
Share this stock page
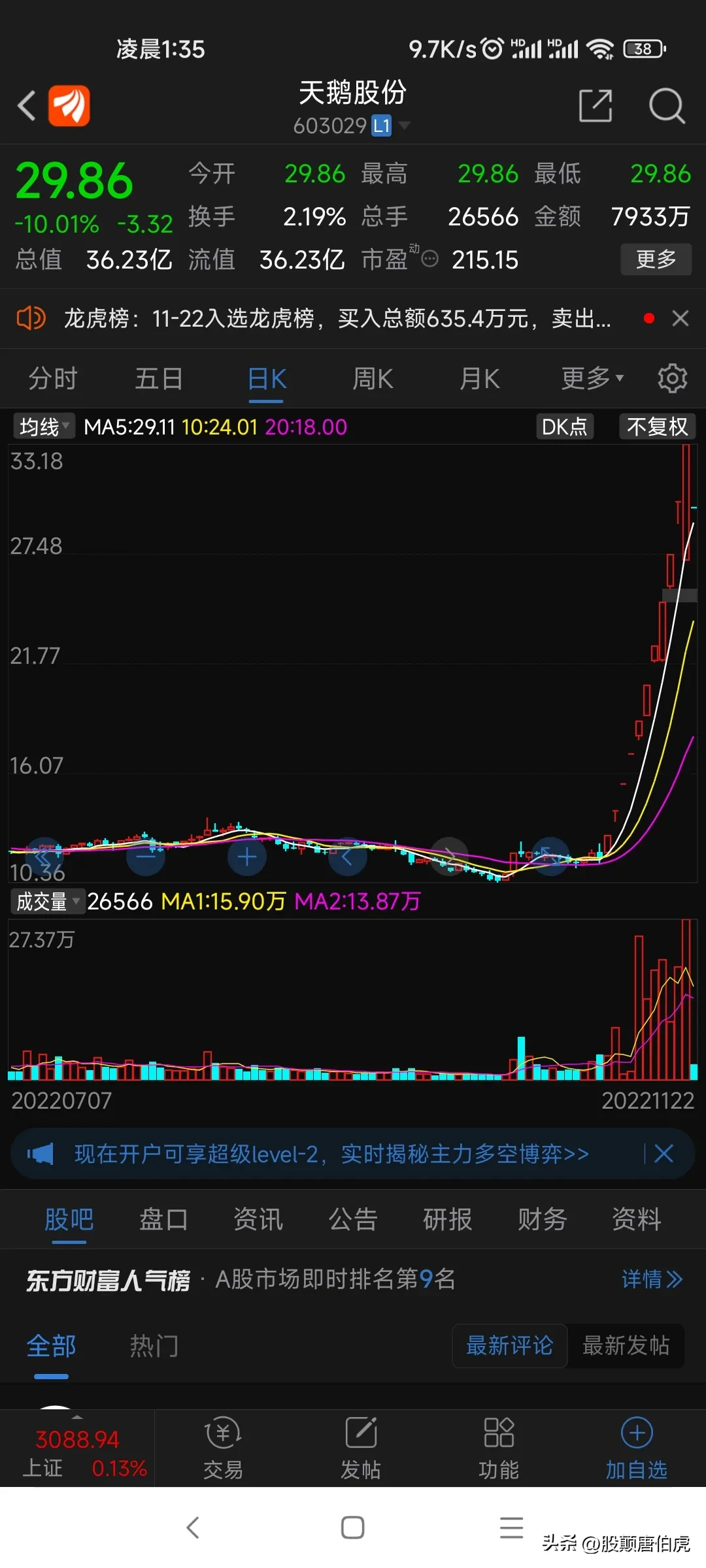(x=596, y=106)
